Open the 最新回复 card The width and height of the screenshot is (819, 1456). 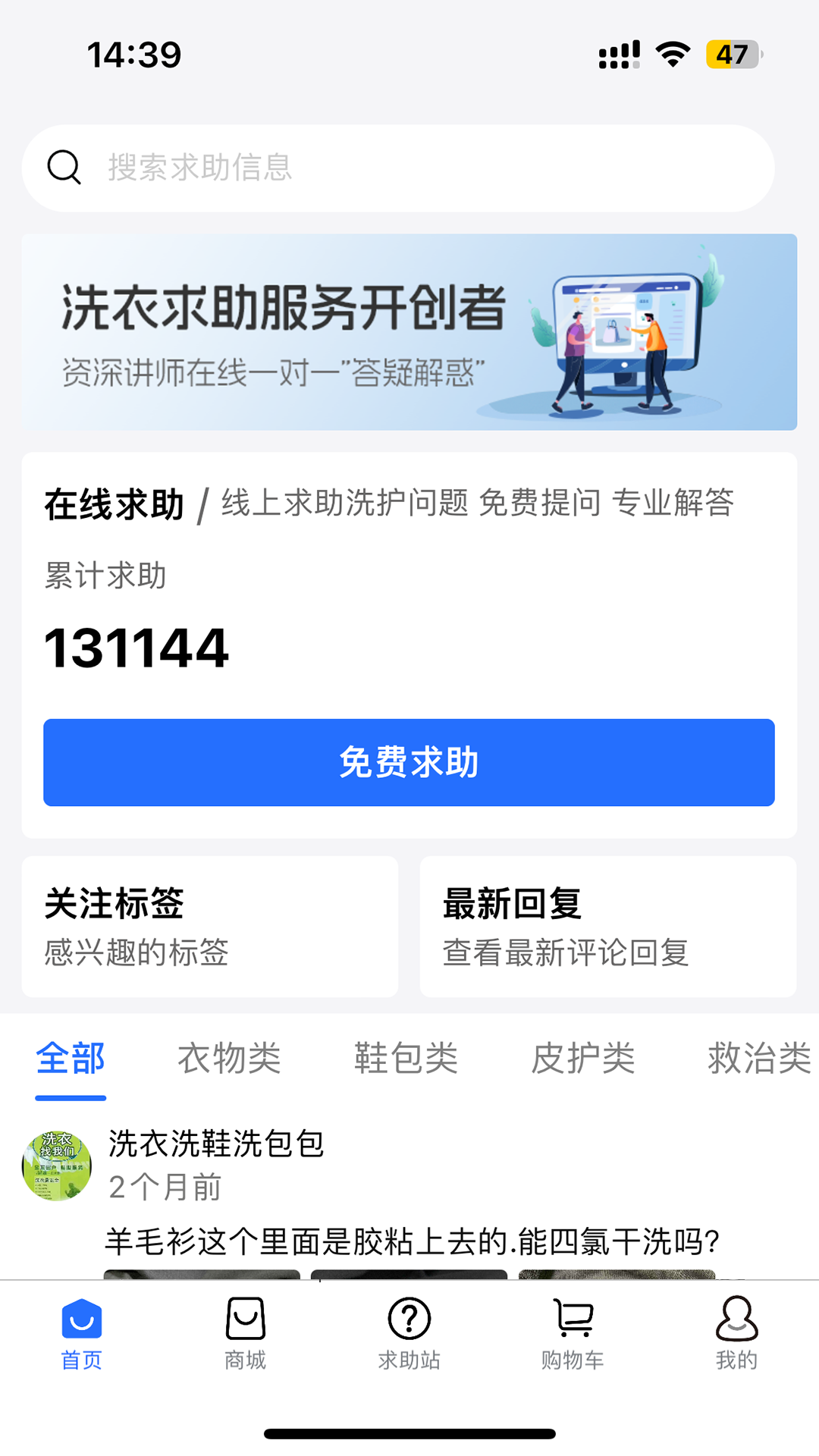[608, 927]
